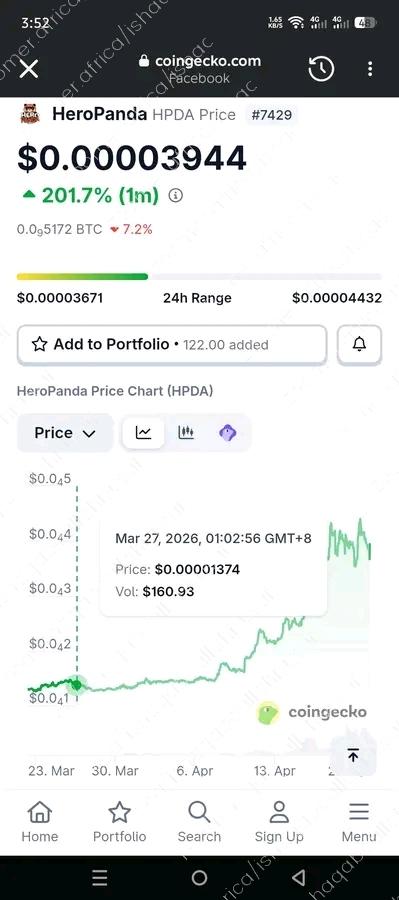The image size is (399, 900).
Task: Close the in-app browser
Action: click(29, 69)
